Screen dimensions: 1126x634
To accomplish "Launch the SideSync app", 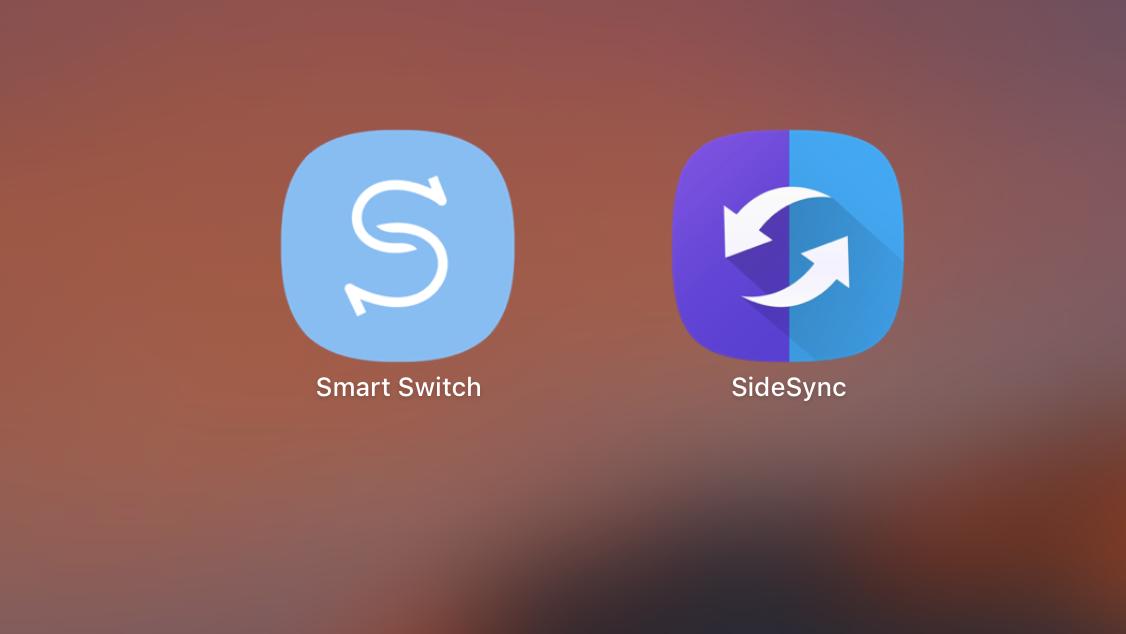I will pos(788,246).
